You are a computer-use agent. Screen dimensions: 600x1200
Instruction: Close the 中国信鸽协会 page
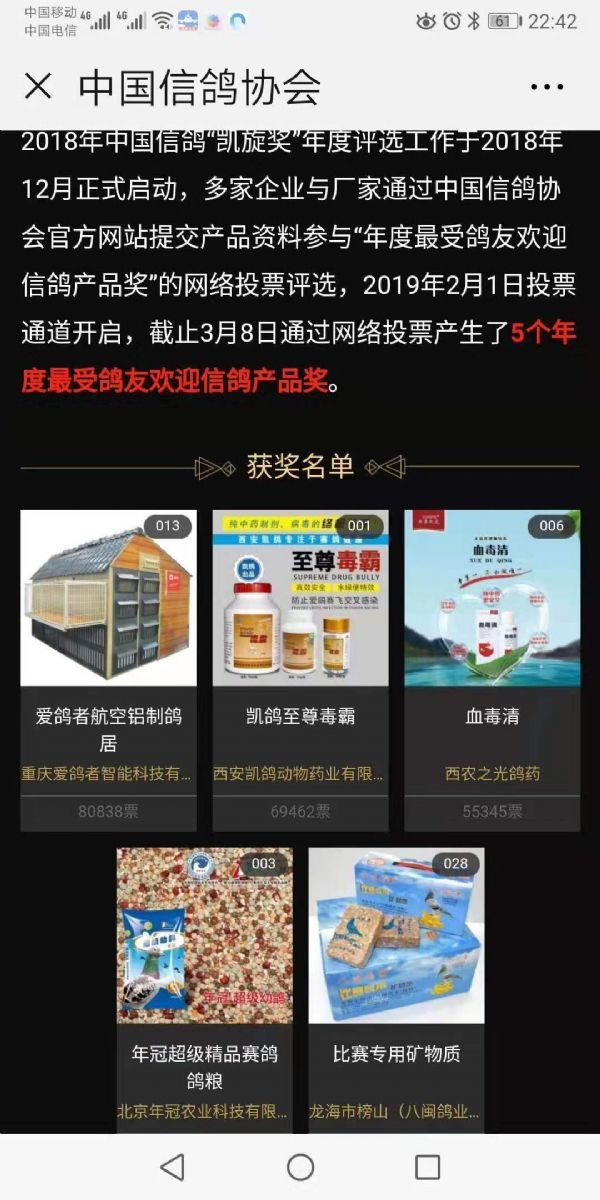coord(38,87)
